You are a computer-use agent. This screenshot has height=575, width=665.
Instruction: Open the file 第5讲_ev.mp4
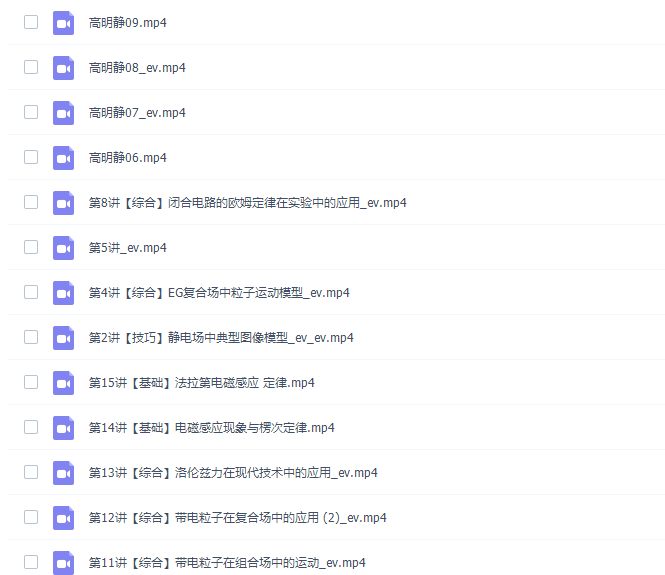point(127,248)
